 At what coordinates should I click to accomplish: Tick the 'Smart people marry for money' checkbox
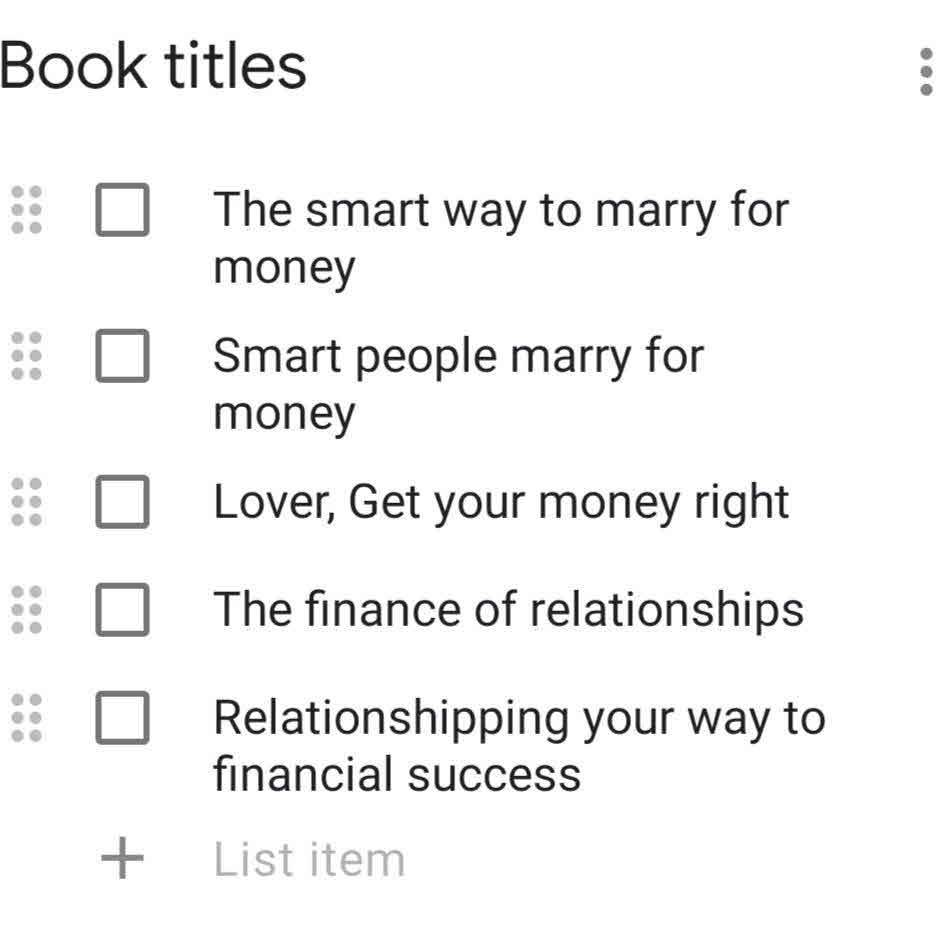(x=122, y=357)
